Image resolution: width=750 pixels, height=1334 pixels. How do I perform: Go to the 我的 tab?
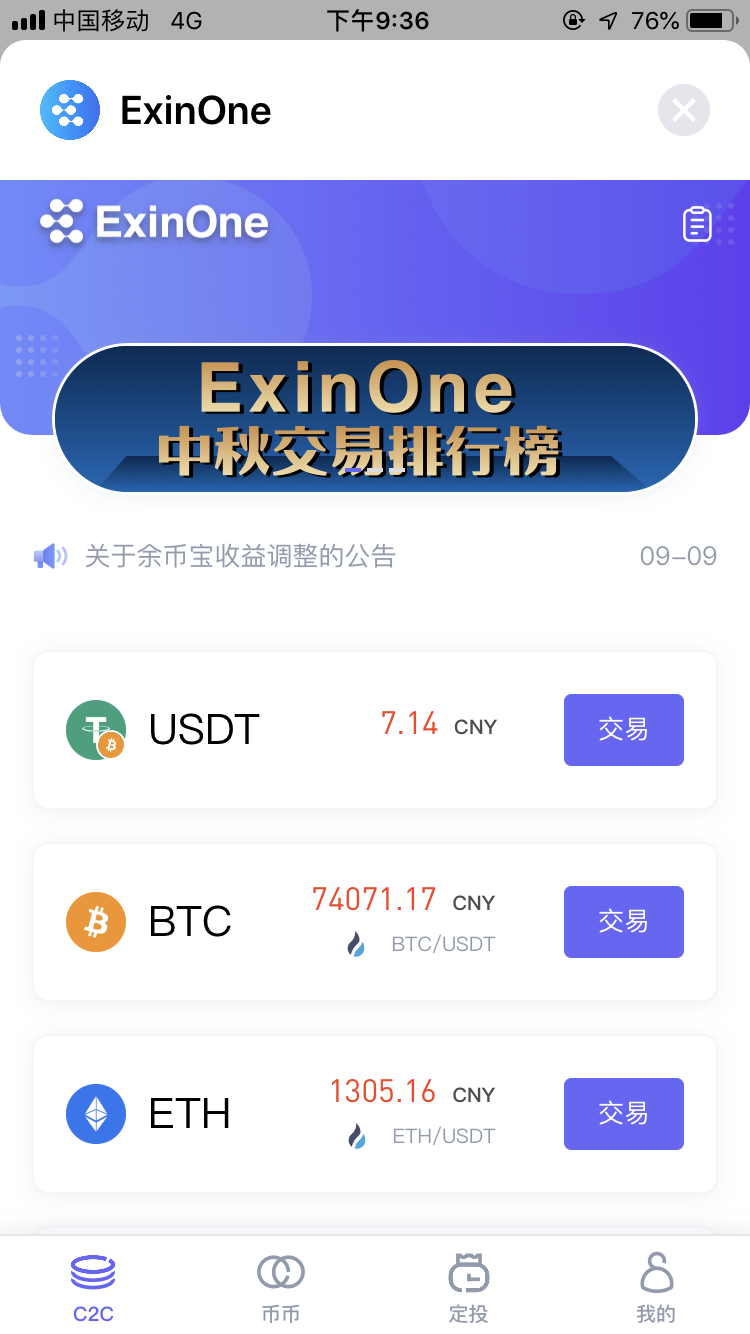tap(656, 1287)
